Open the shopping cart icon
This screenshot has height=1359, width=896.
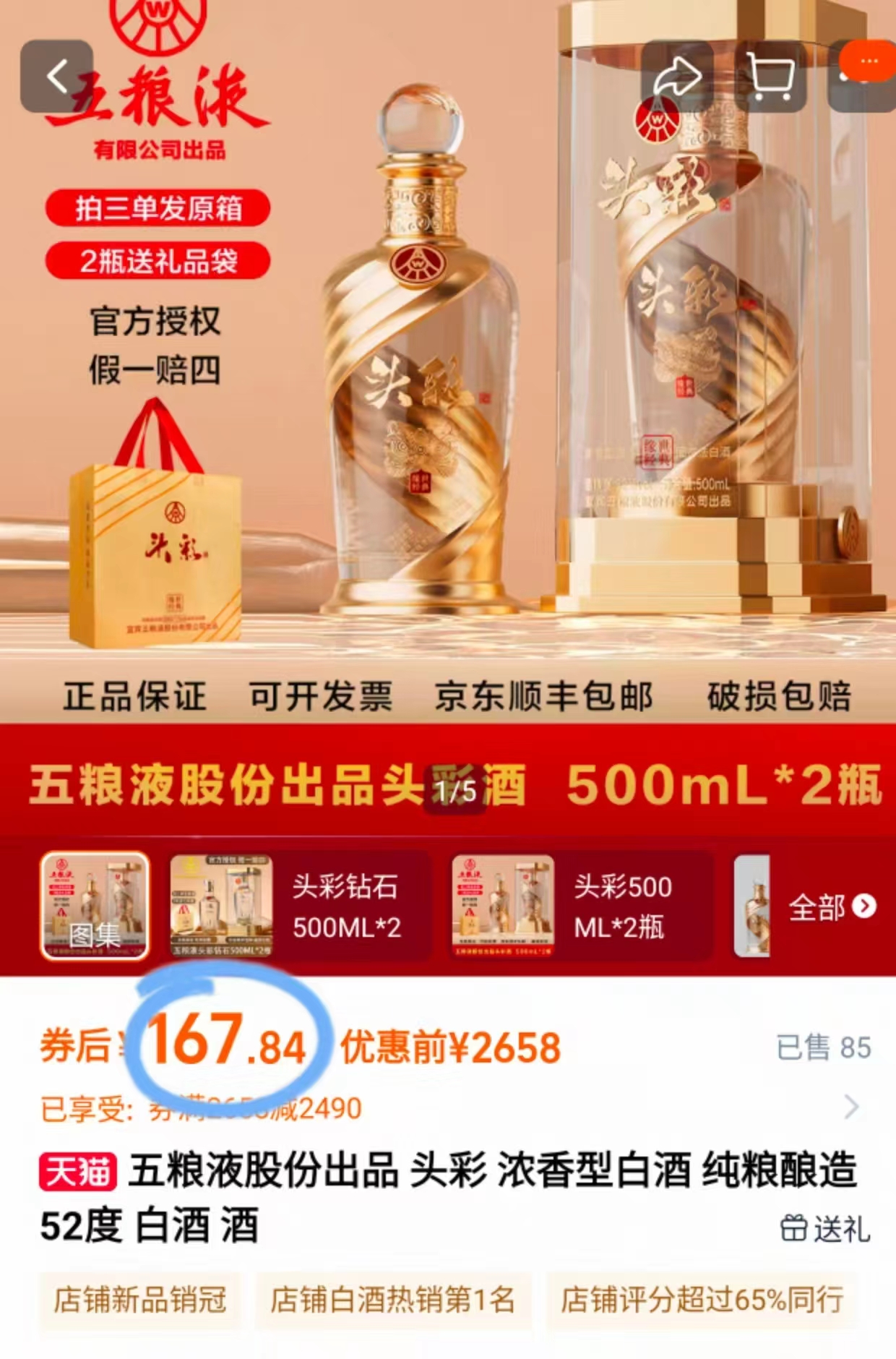pyautogui.click(x=772, y=77)
